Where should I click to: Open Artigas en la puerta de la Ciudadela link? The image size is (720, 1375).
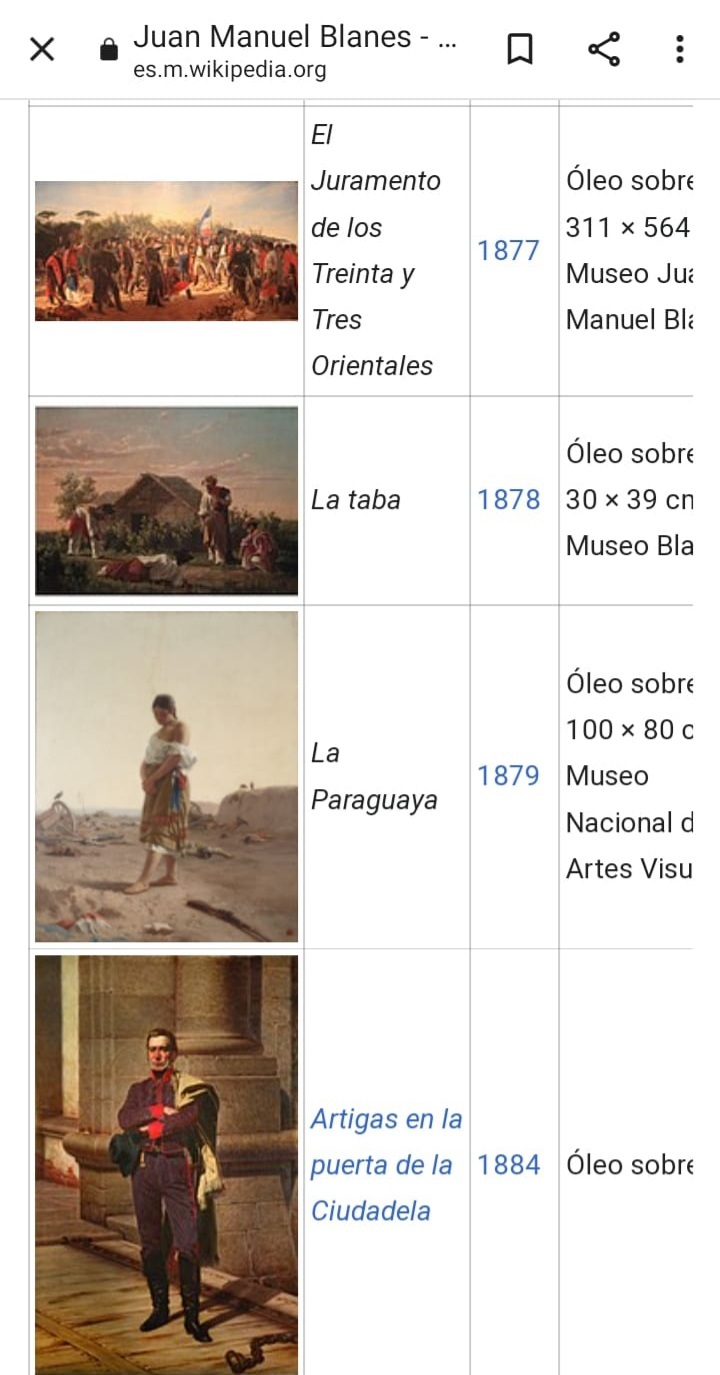[x=385, y=1165]
